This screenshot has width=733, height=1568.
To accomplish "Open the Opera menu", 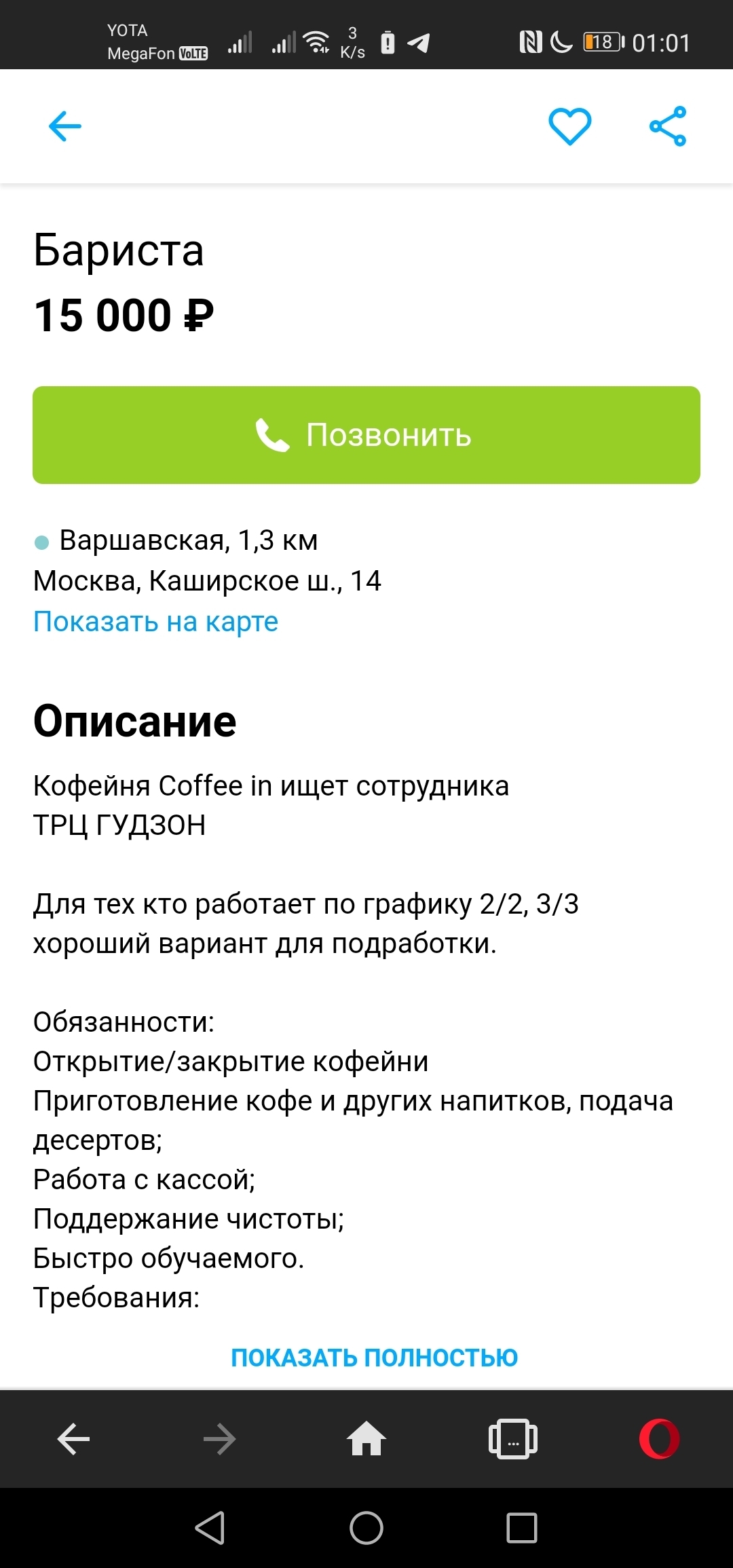I will tap(659, 1439).
